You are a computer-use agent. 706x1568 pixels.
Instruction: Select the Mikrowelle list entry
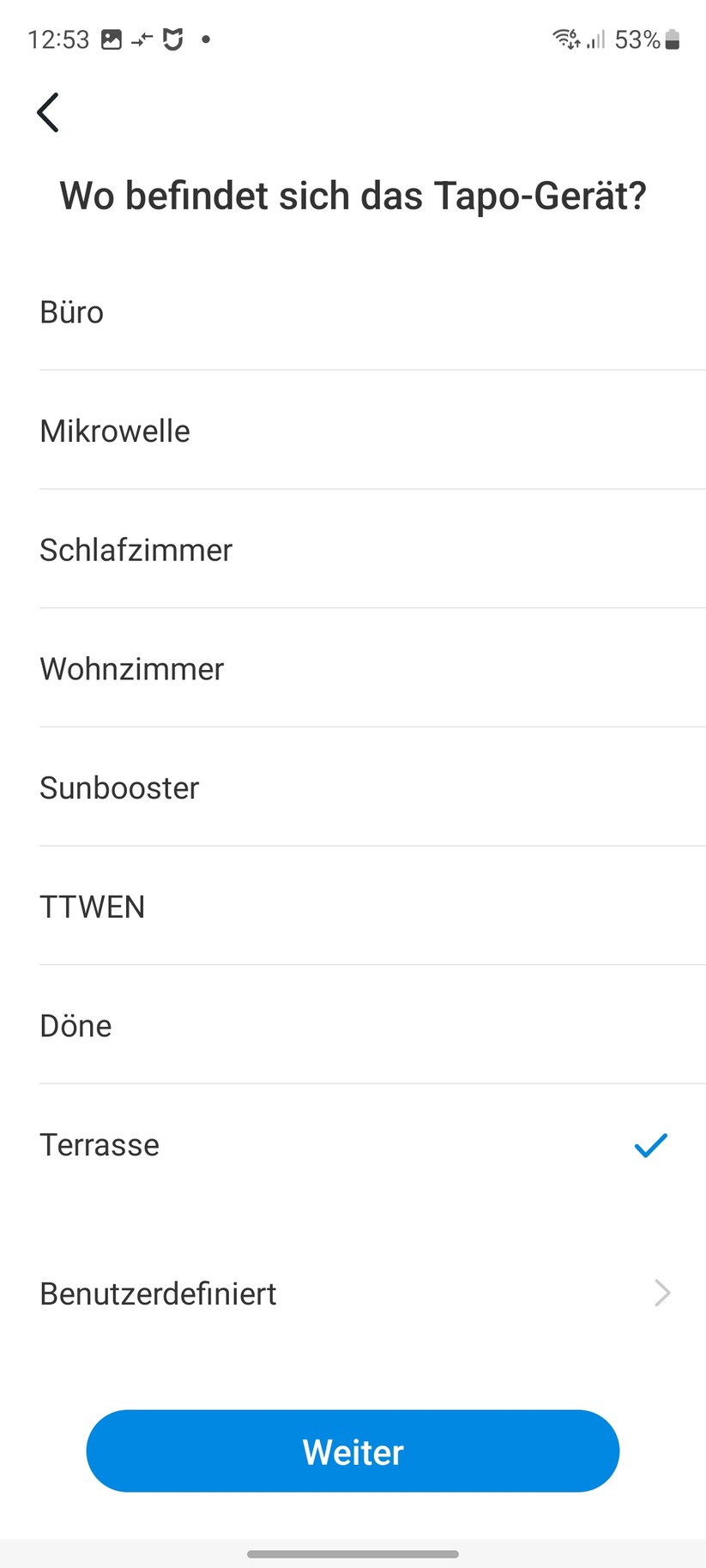[x=115, y=431]
